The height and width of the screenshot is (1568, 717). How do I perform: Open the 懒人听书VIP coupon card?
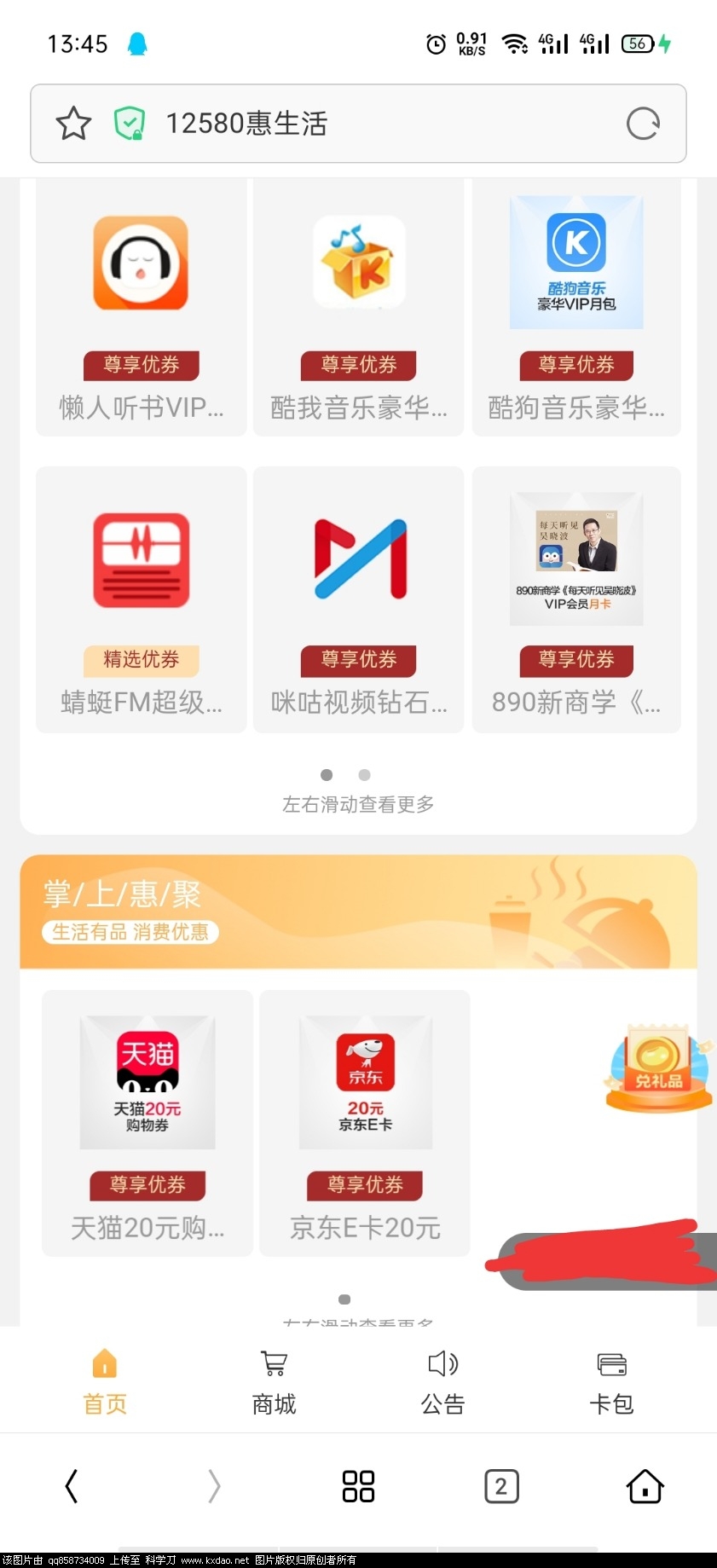[x=141, y=307]
